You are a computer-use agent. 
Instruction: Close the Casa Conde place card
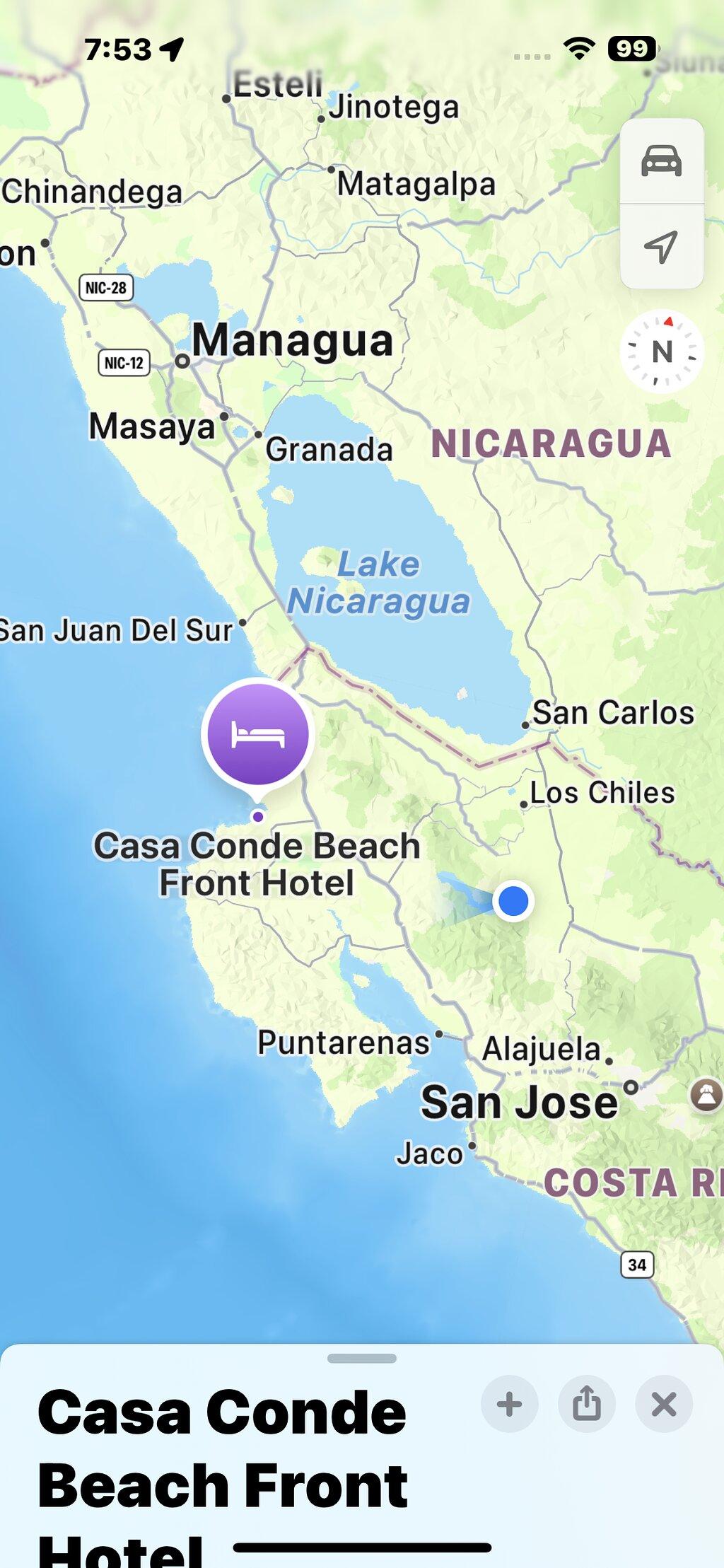click(663, 1404)
